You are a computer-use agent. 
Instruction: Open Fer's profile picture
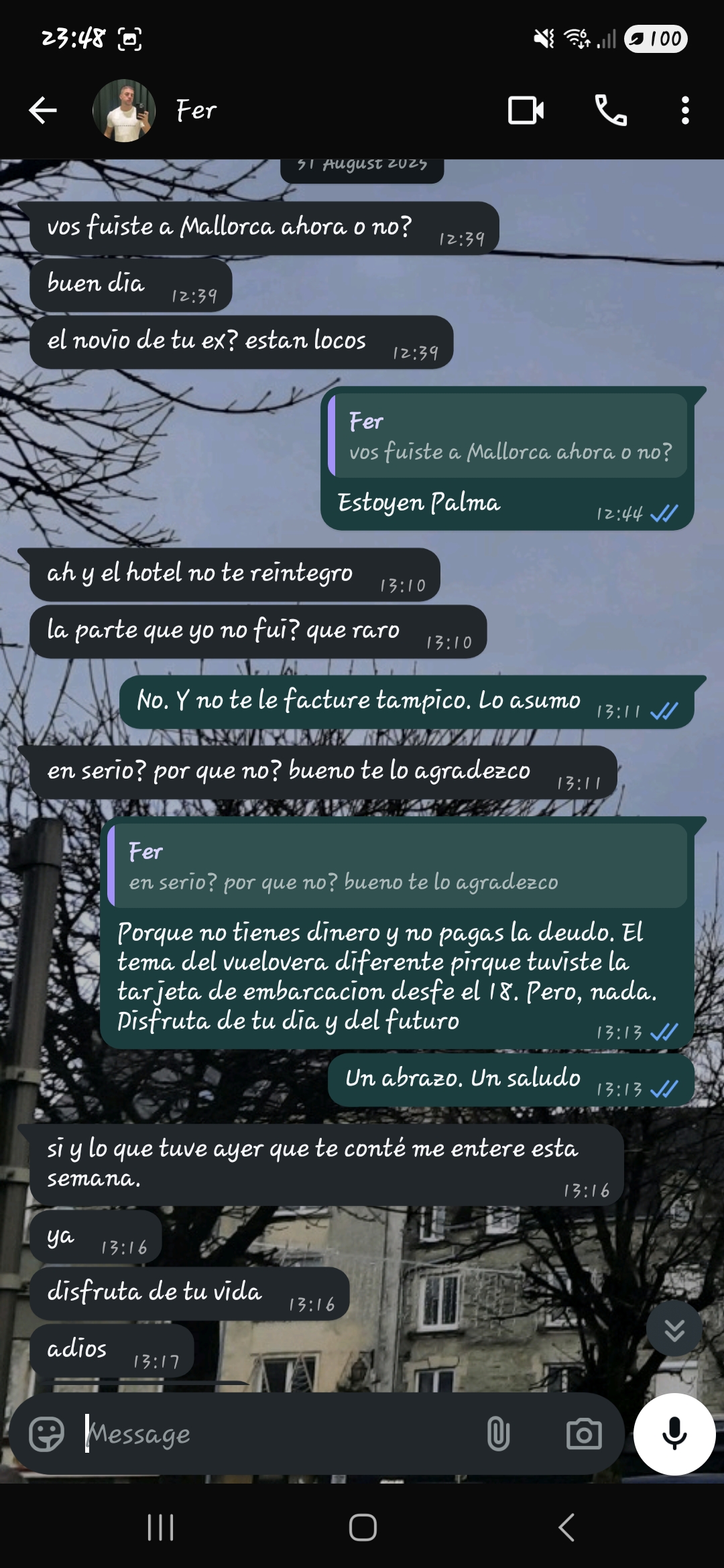pos(124,111)
